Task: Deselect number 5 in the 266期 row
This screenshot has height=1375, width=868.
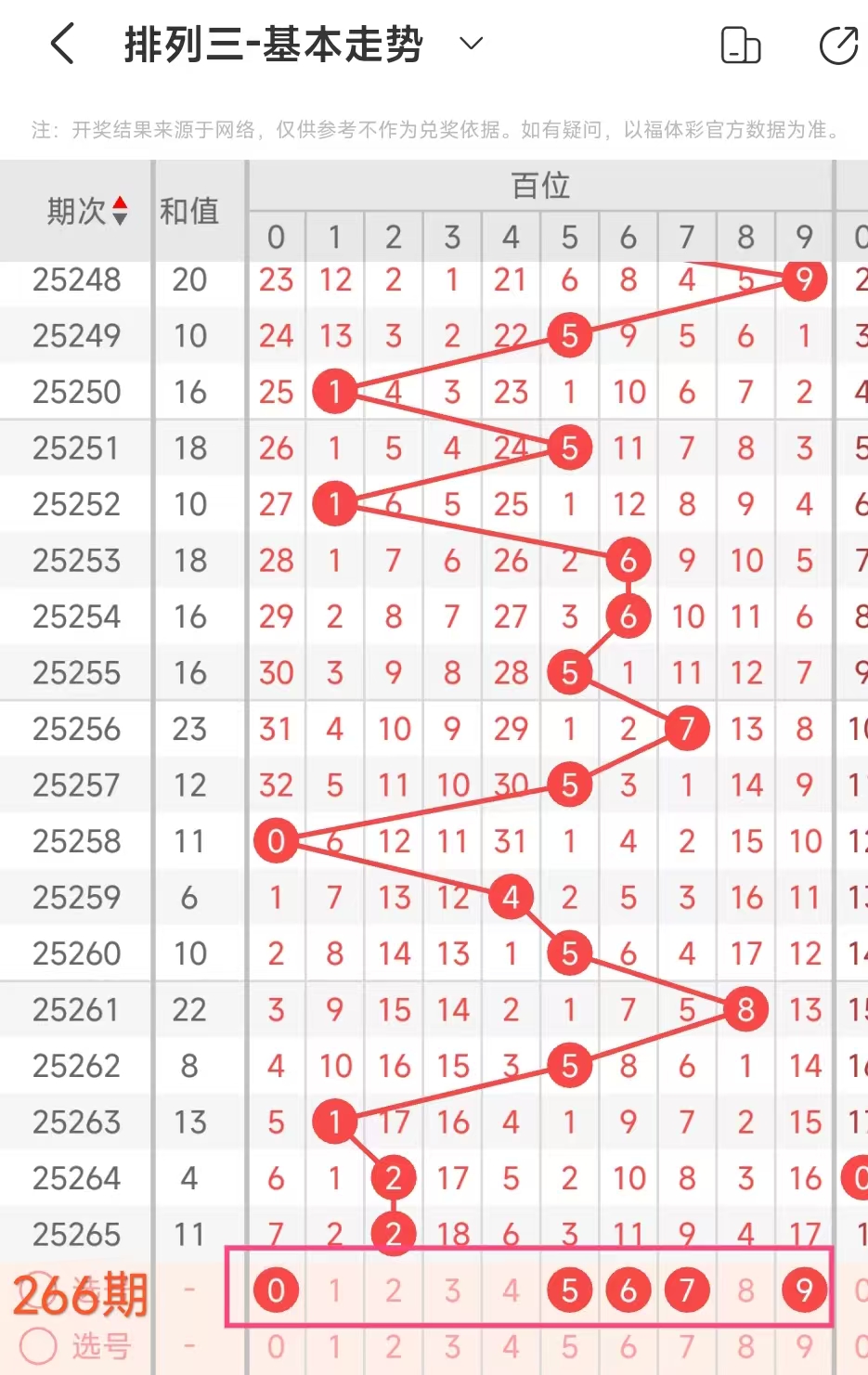Action: tap(569, 1291)
